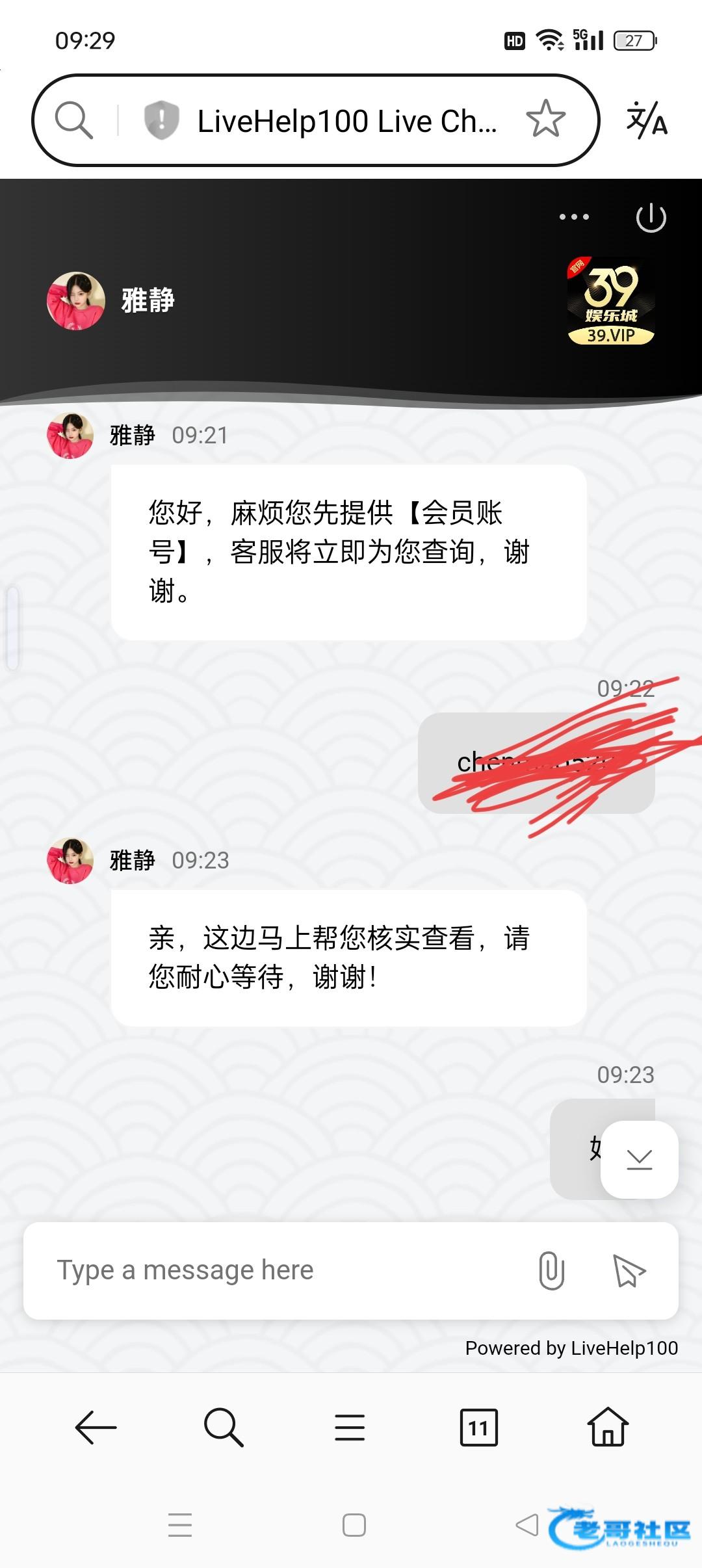Bookmark this page with the star icon
Image resolution: width=702 pixels, height=1568 pixels.
pyautogui.click(x=545, y=119)
